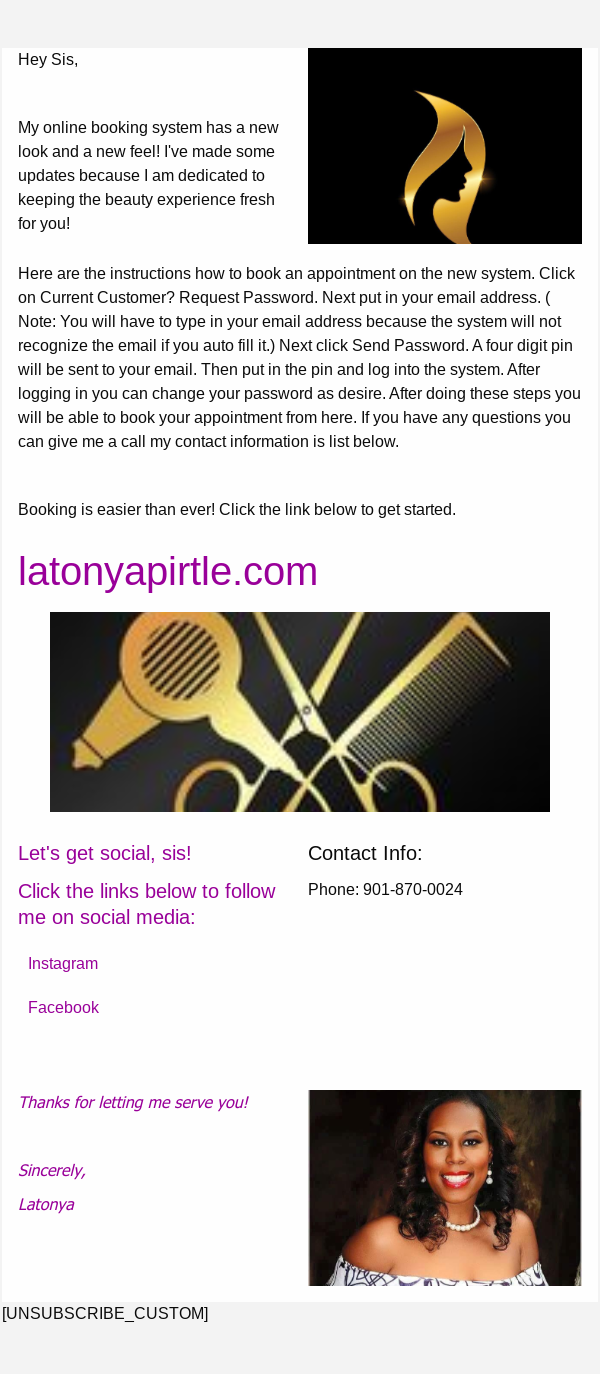Open the Facebook link
600x1374 pixels.
(63, 1007)
